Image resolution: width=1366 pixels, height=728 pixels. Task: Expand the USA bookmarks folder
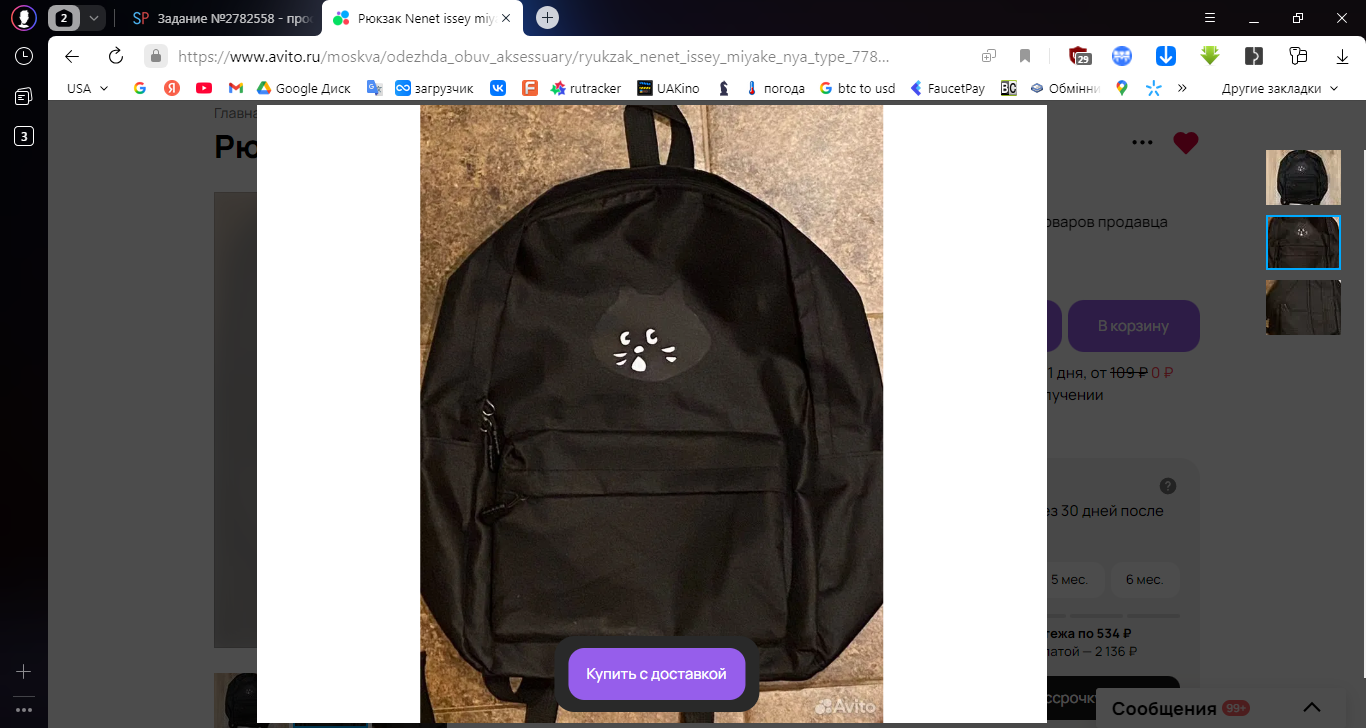(x=87, y=88)
